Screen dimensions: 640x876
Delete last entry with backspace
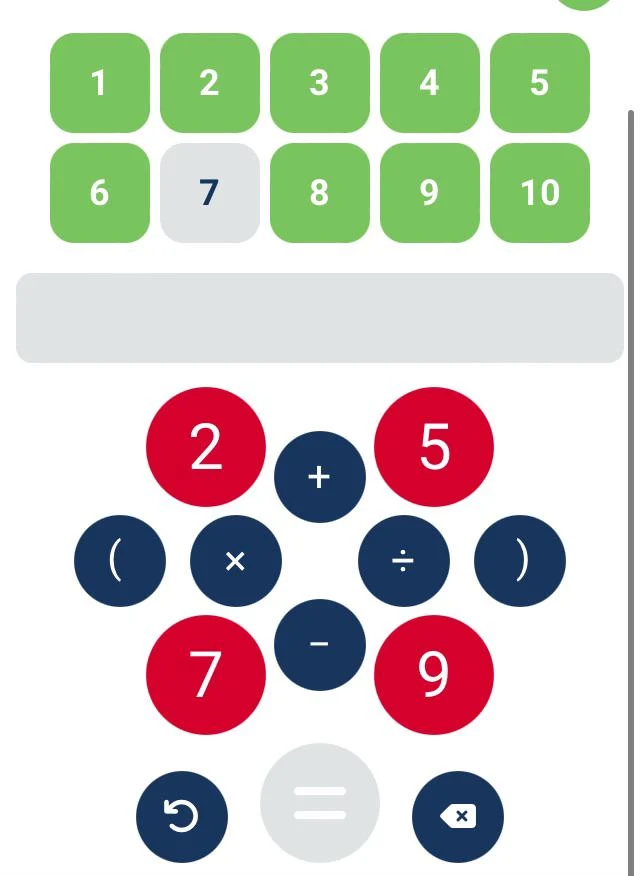[457, 817]
